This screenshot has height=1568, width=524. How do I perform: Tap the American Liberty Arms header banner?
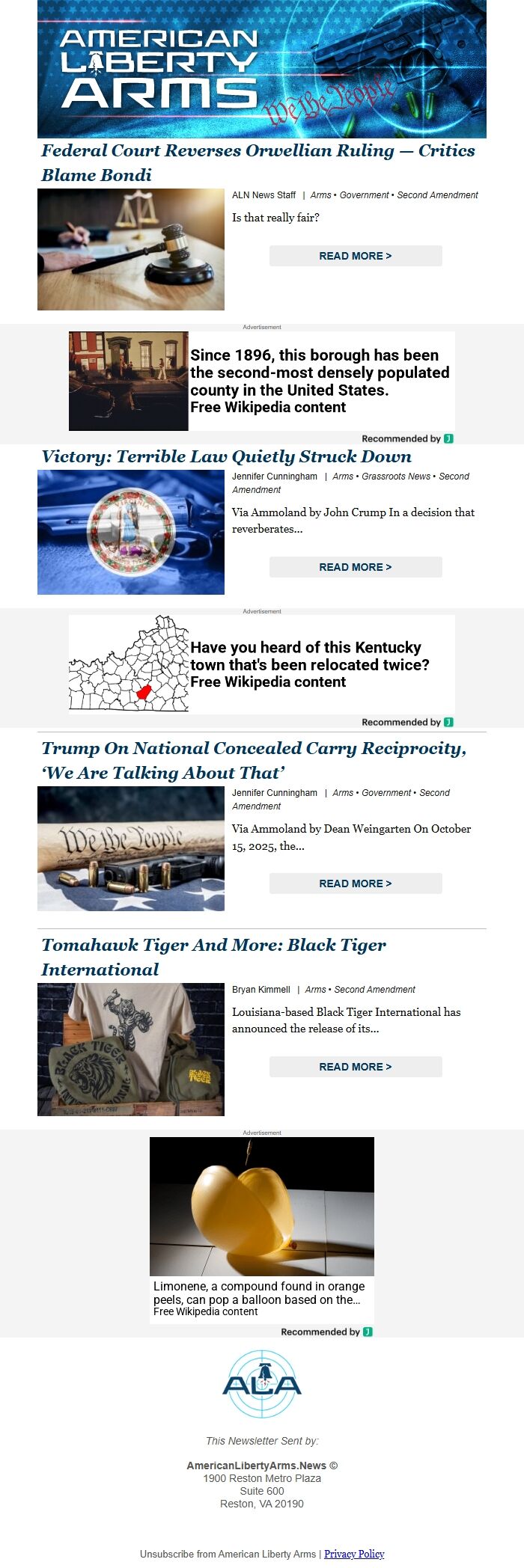(x=262, y=69)
